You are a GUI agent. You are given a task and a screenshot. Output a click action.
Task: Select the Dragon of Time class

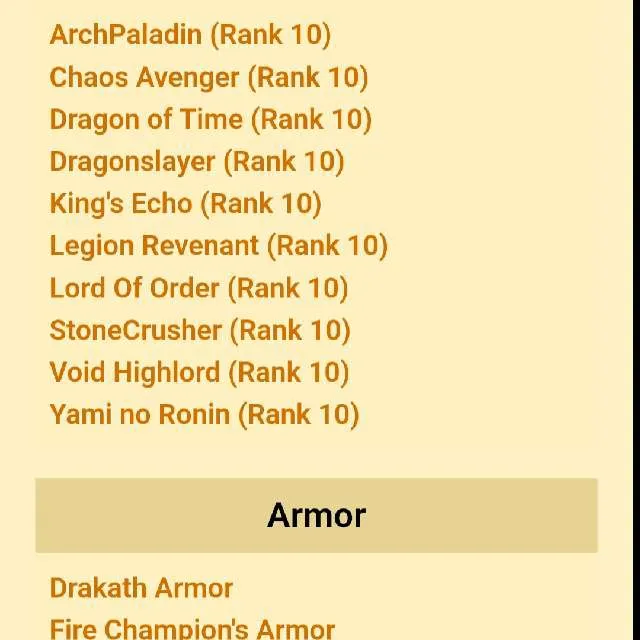[210, 119]
